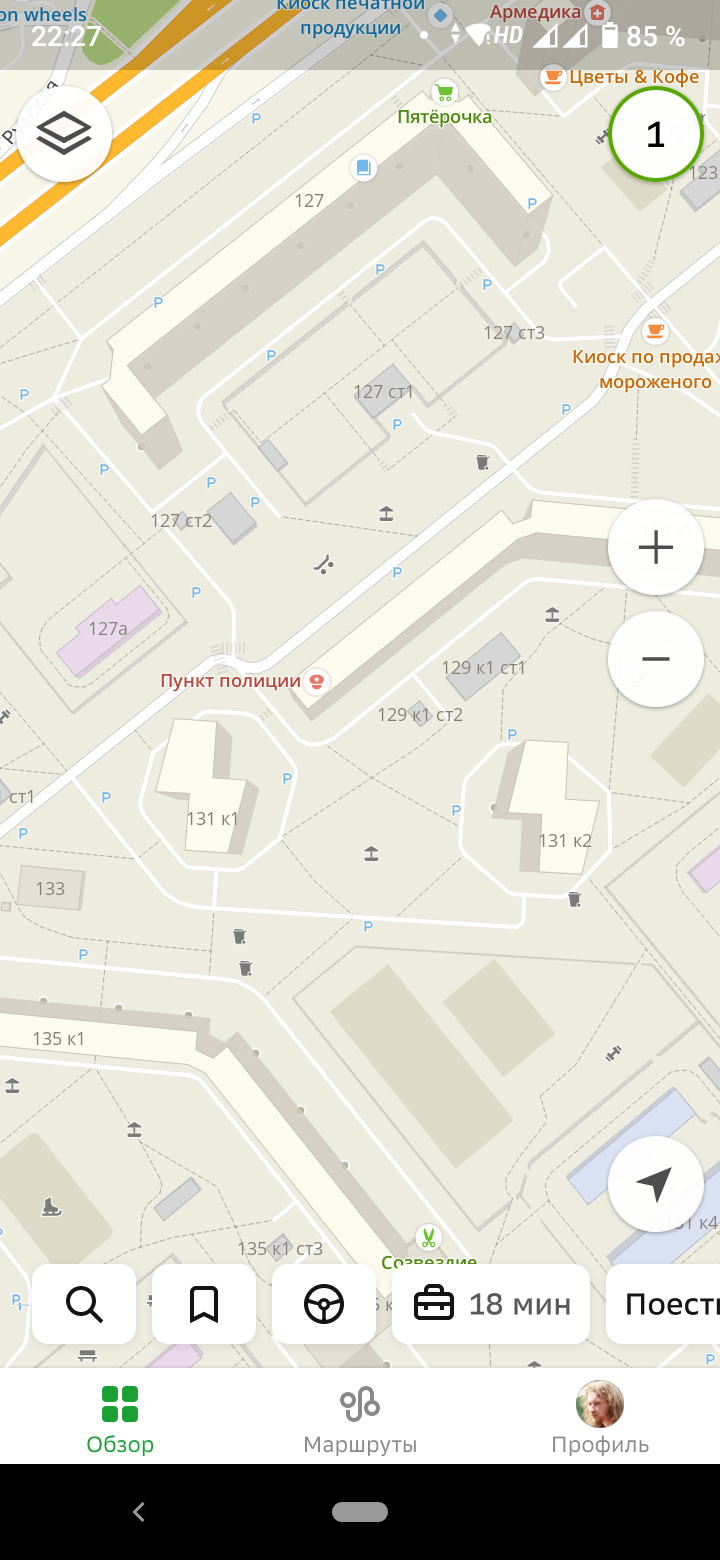Zoom out with the minus button
The height and width of the screenshot is (1560, 720).
click(x=655, y=659)
